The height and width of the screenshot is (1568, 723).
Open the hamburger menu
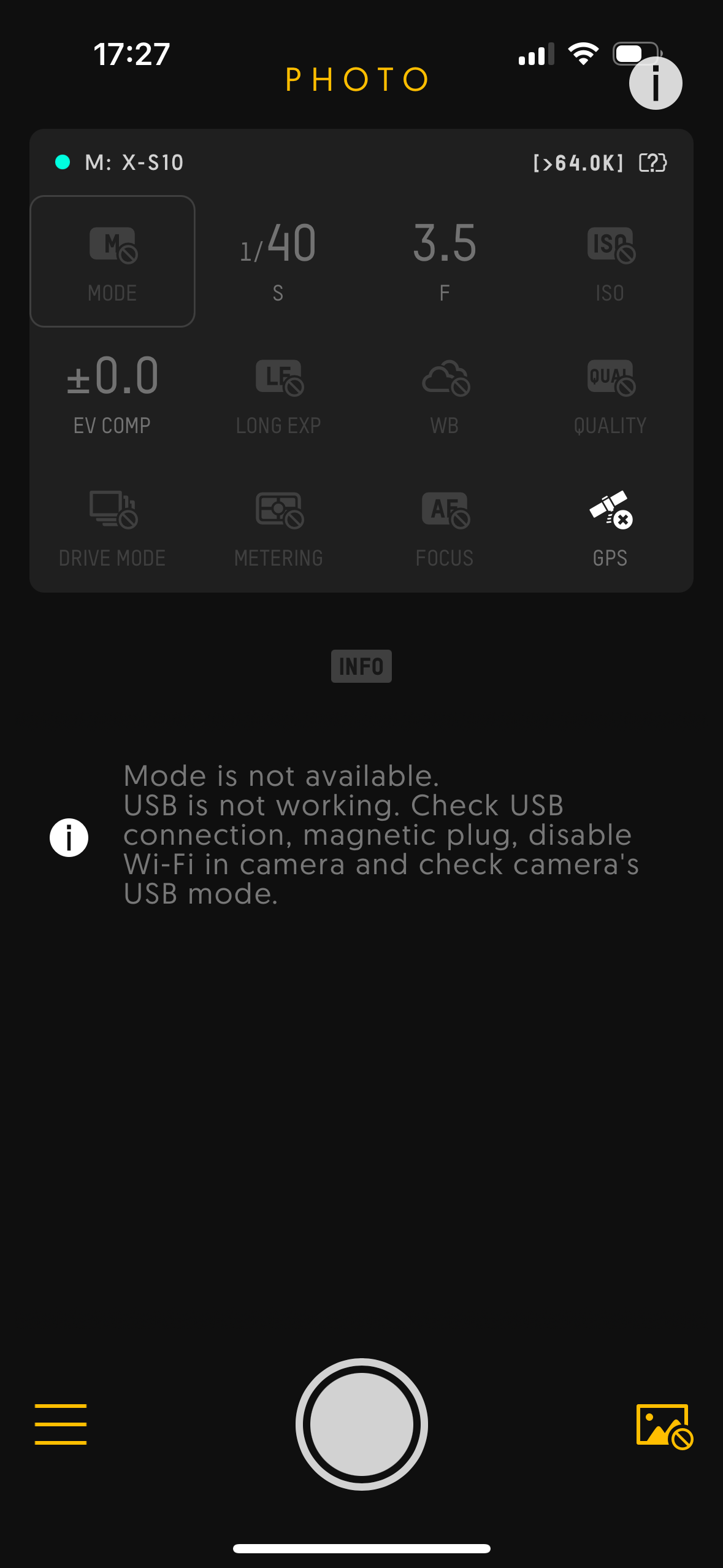pos(61,1424)
